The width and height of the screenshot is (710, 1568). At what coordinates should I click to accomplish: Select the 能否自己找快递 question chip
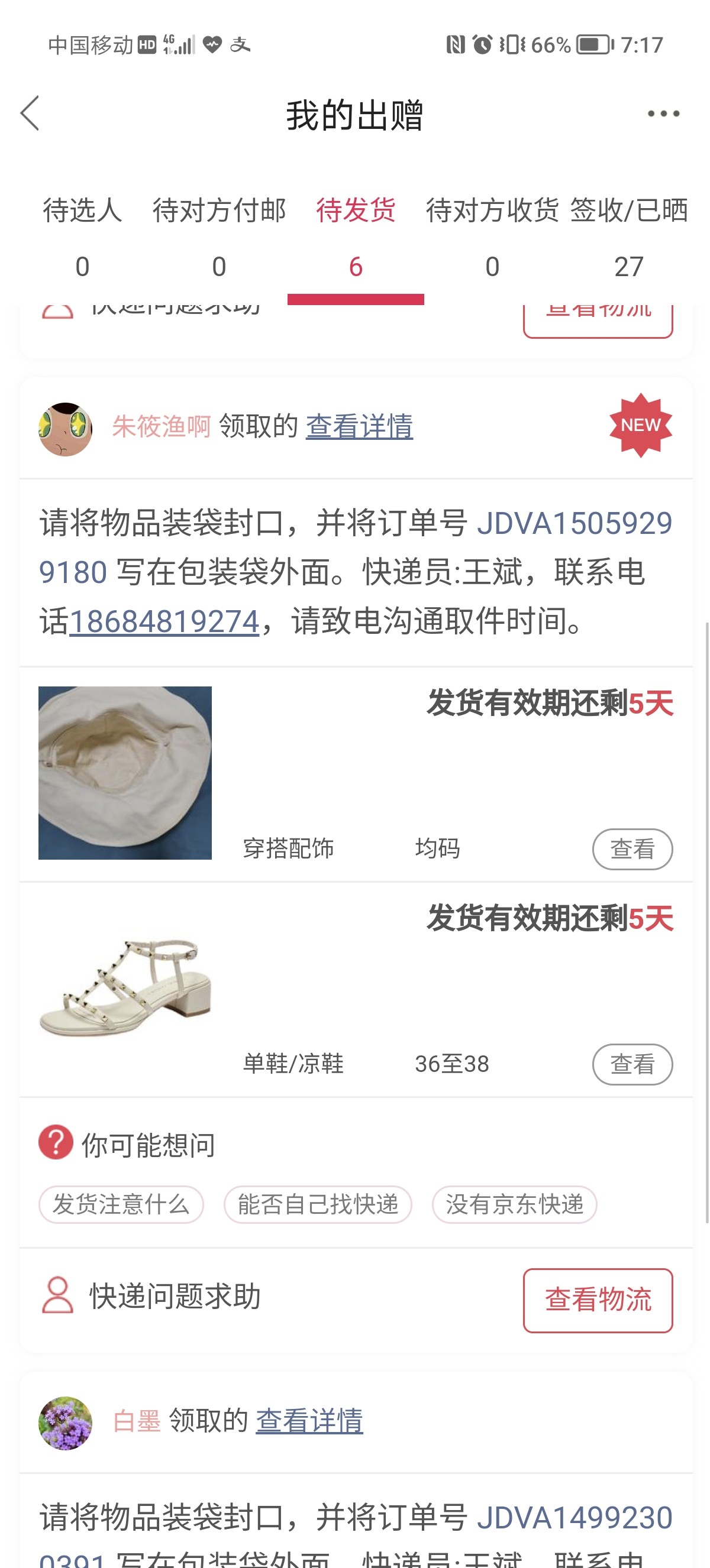click(317, 1204)
